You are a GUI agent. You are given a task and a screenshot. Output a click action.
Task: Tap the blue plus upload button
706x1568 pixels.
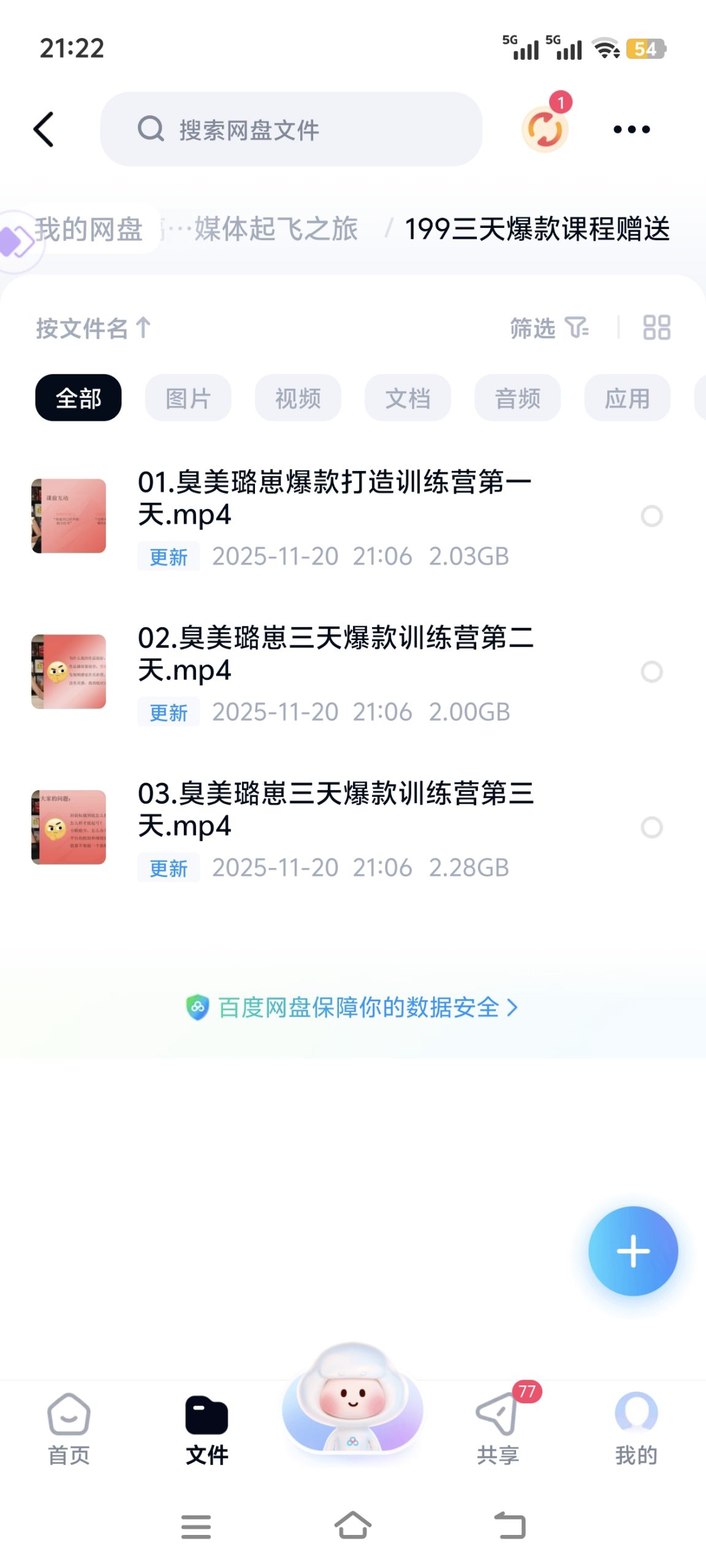[633, 1251]
